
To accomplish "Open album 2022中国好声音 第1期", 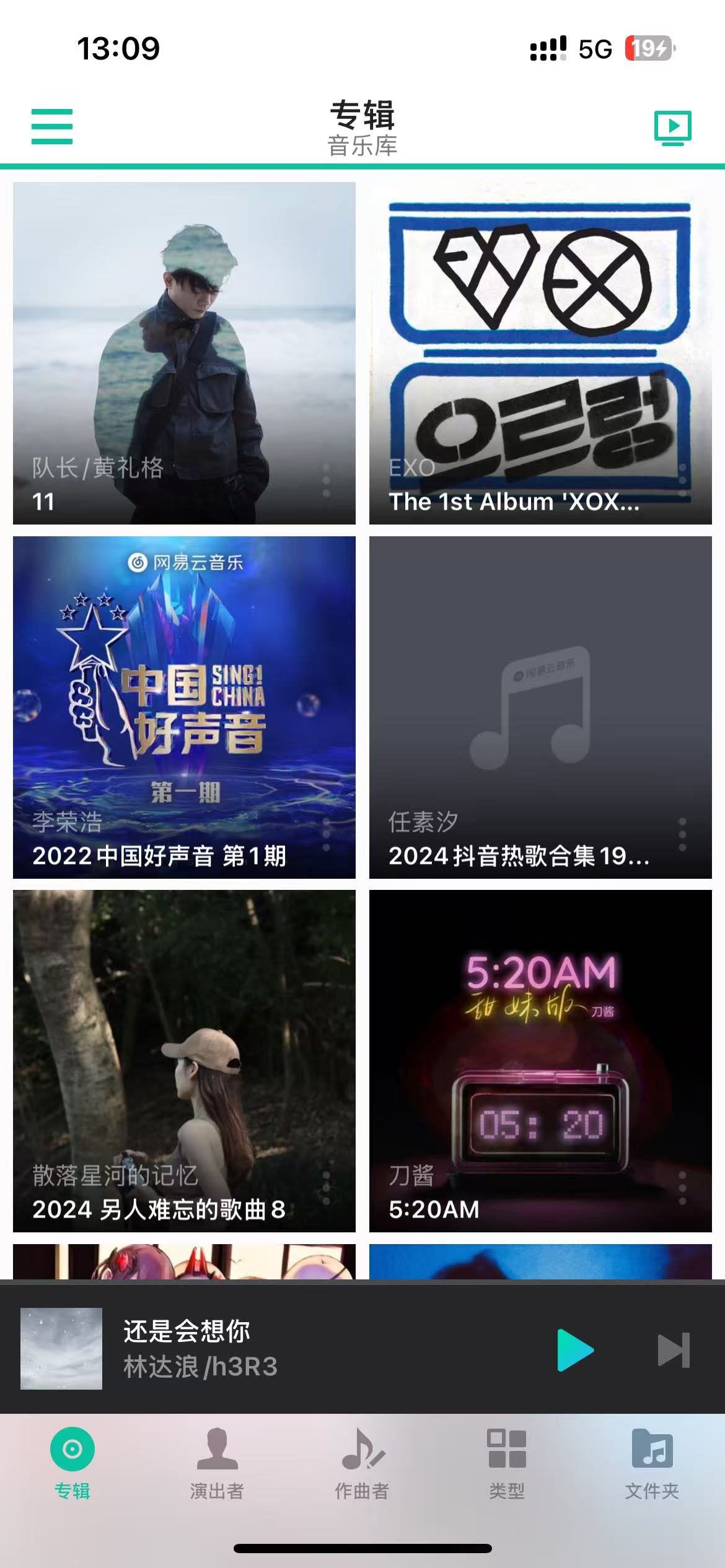I will click(x=184, y=707).
